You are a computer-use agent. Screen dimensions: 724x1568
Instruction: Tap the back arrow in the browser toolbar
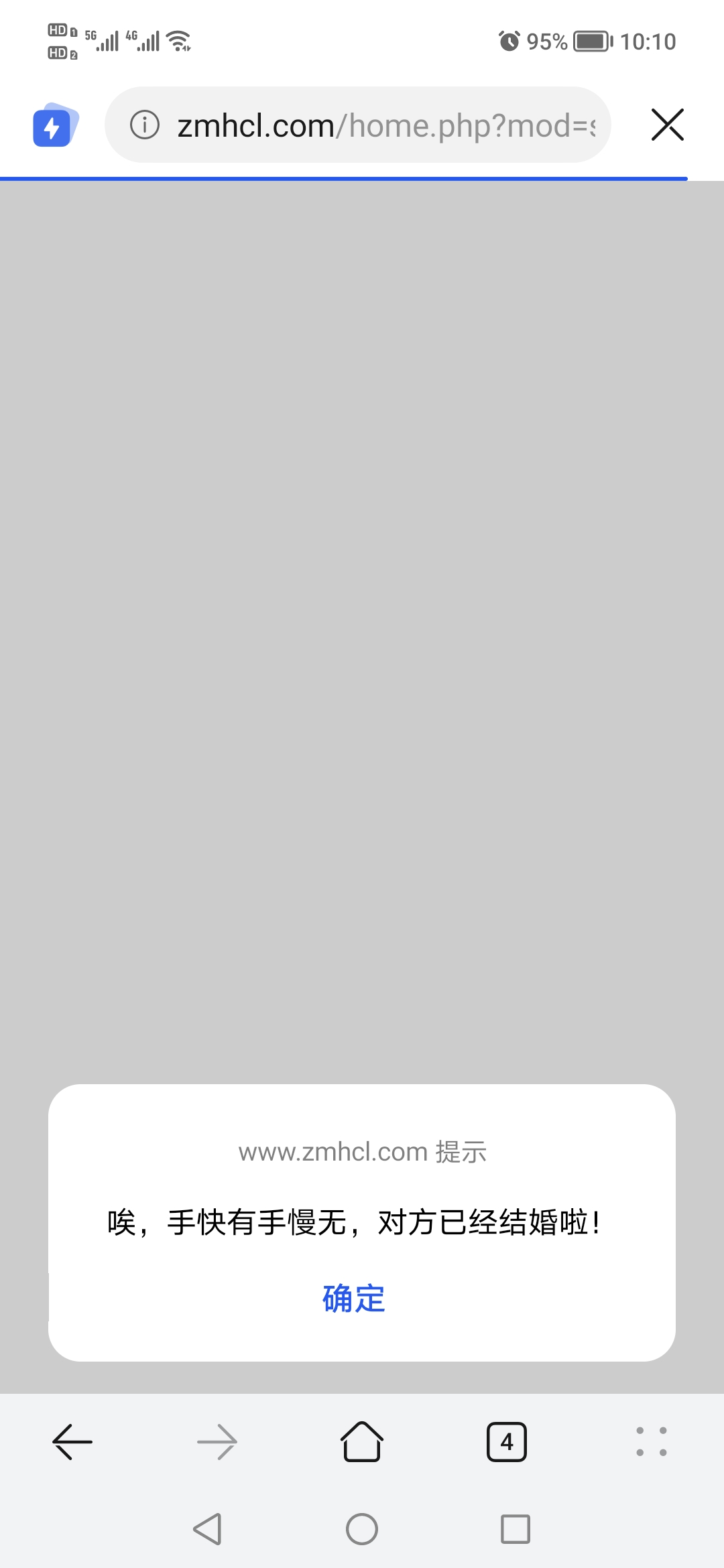pos(72,1442)
